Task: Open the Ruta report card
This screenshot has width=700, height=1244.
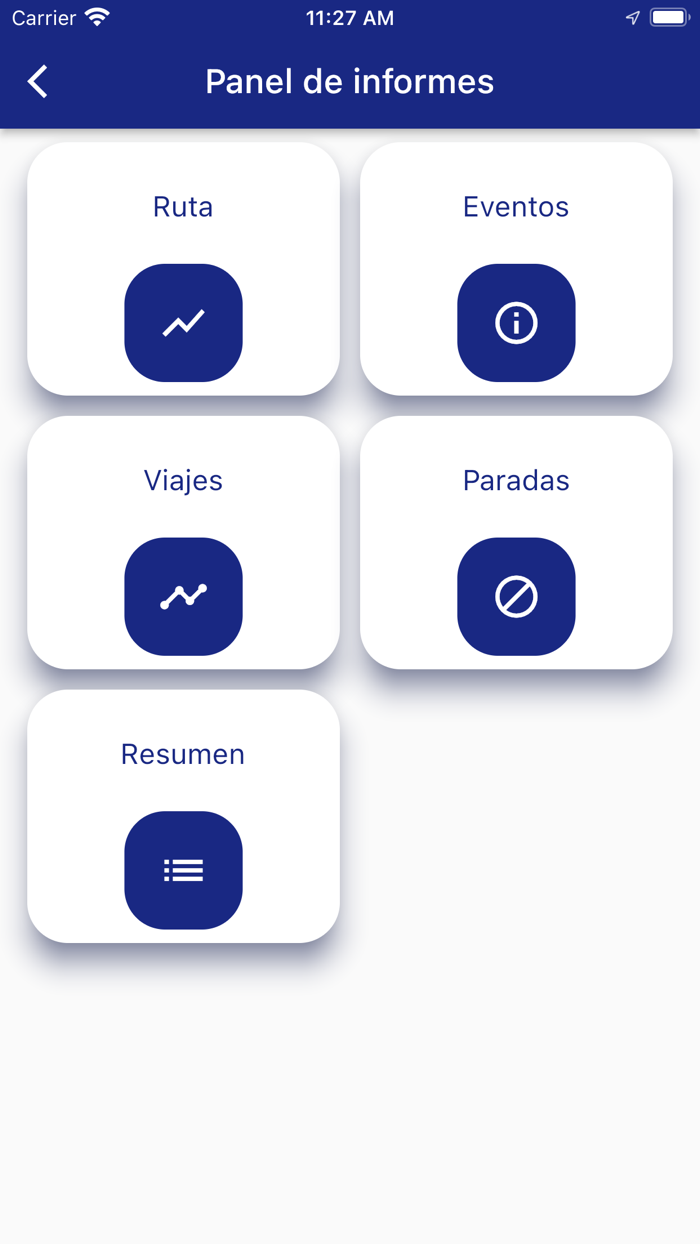Action: coord(183,269)
